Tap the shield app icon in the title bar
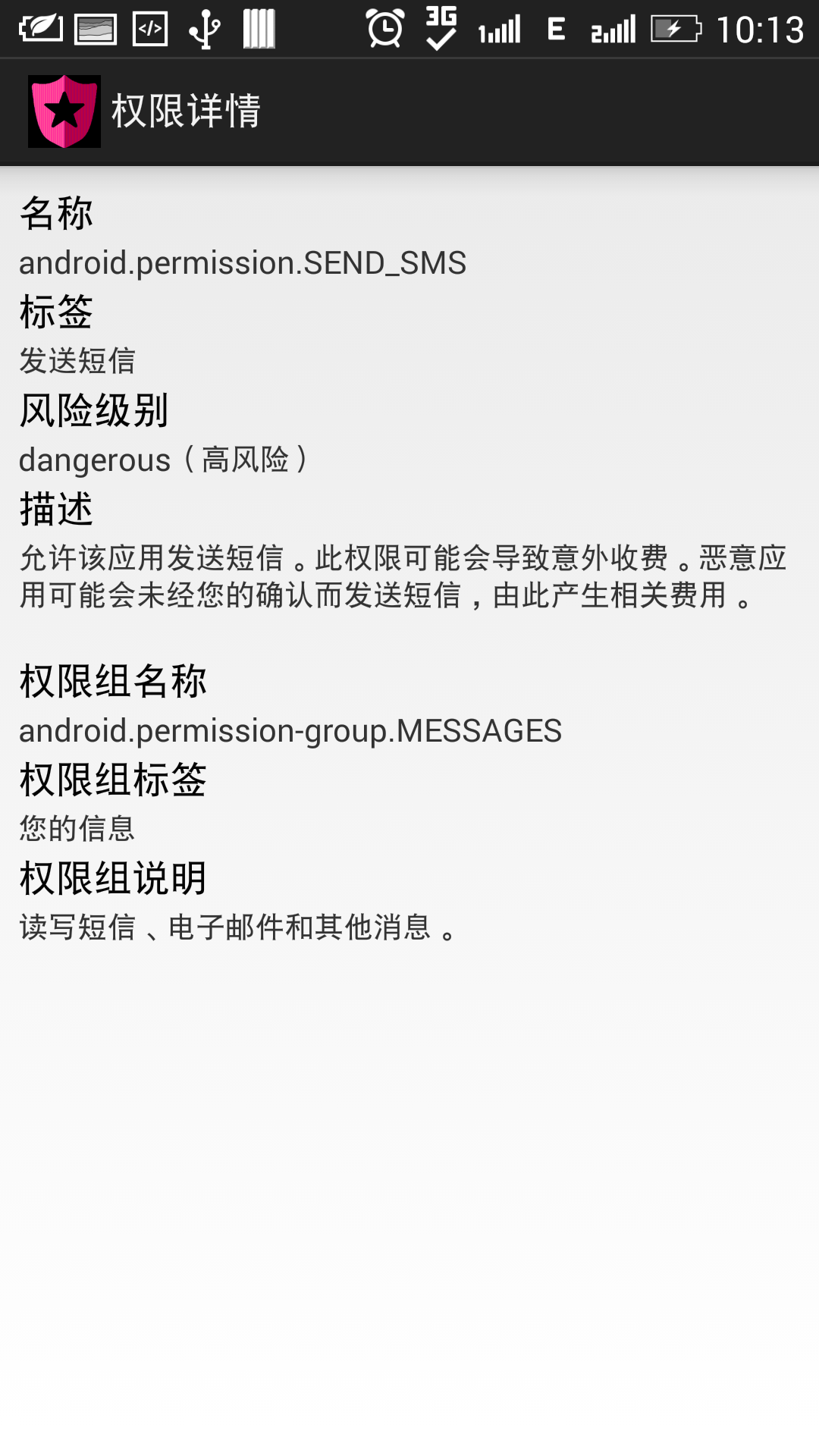Screen dimensions: 819x1456 click(x=64, y=111)
